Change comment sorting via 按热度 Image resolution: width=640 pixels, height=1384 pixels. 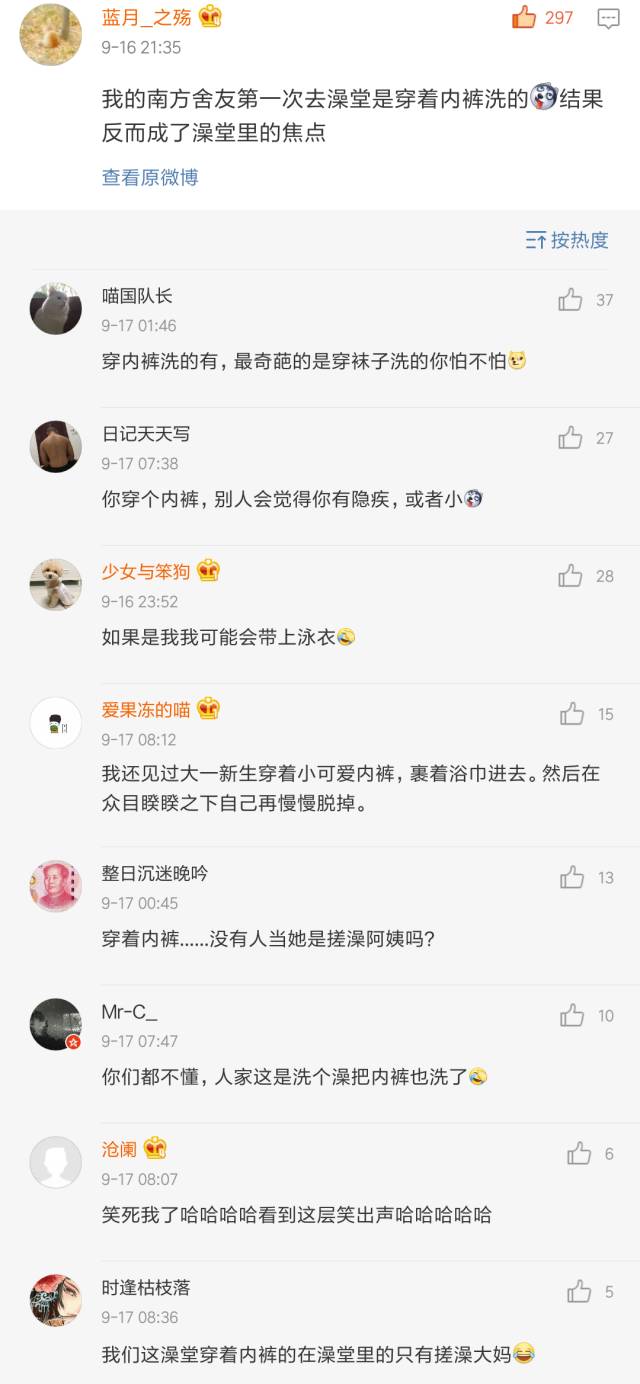click(567, 240)
